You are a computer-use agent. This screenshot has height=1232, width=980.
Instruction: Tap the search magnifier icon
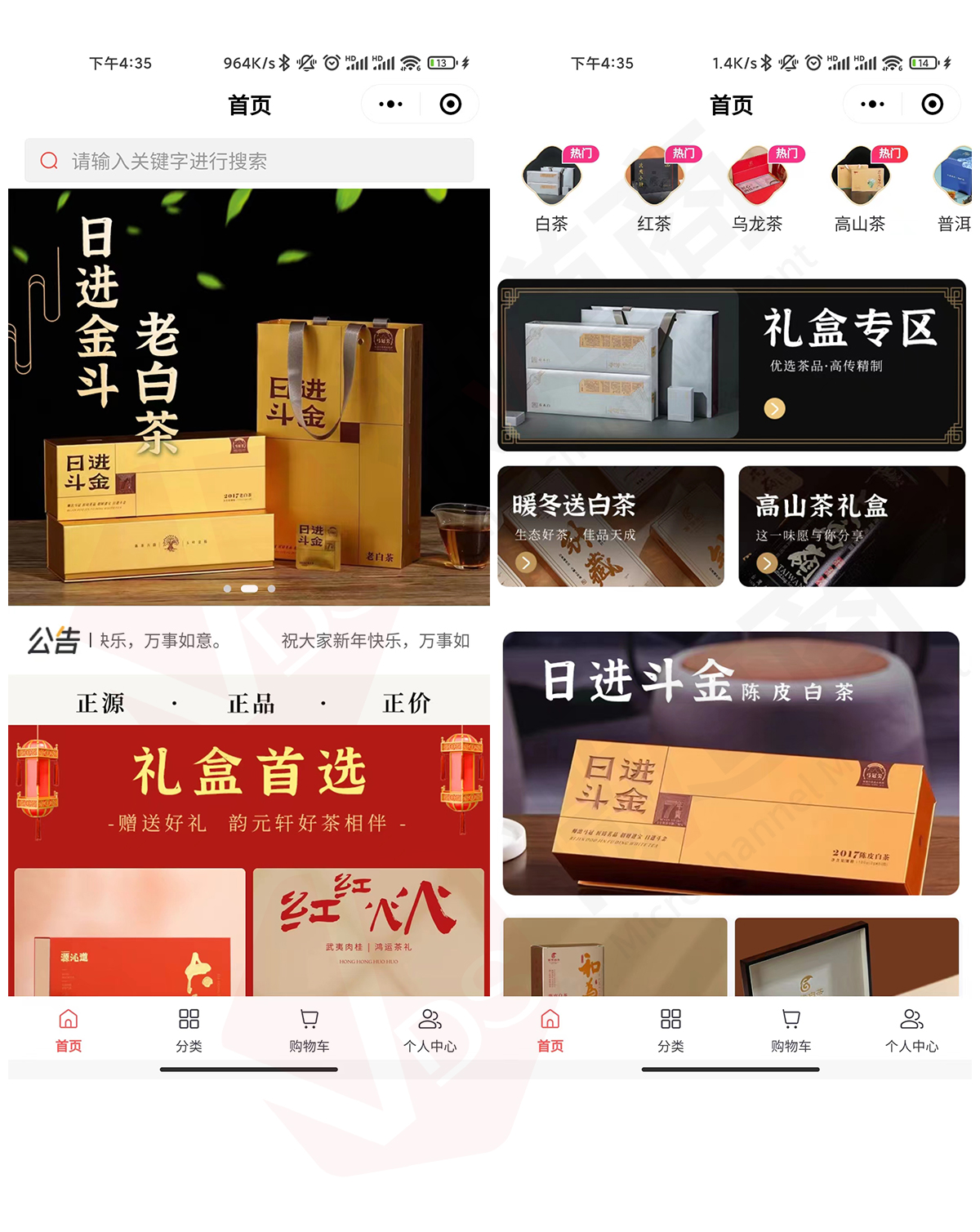click(47, 161)
